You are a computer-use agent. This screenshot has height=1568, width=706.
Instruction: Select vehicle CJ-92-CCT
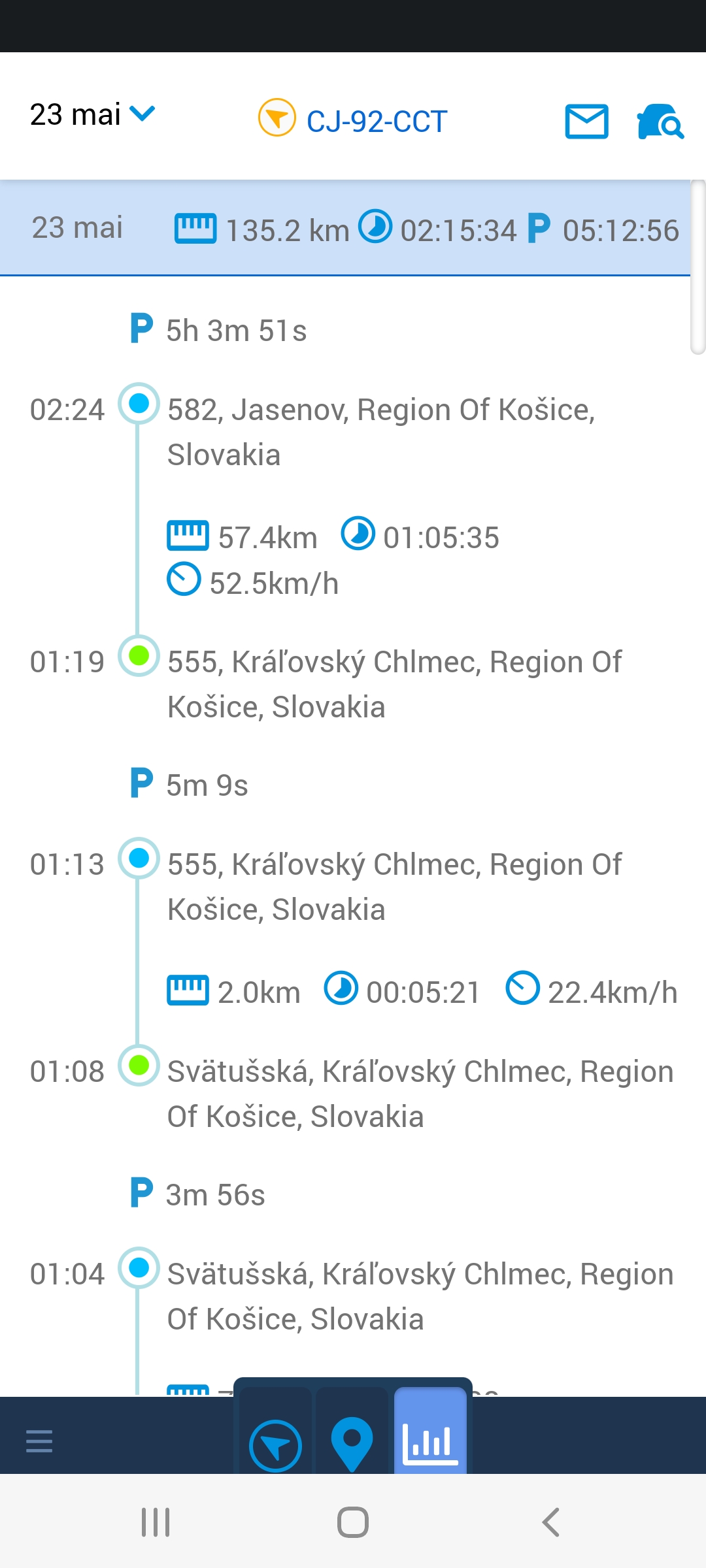coord(354,121)
